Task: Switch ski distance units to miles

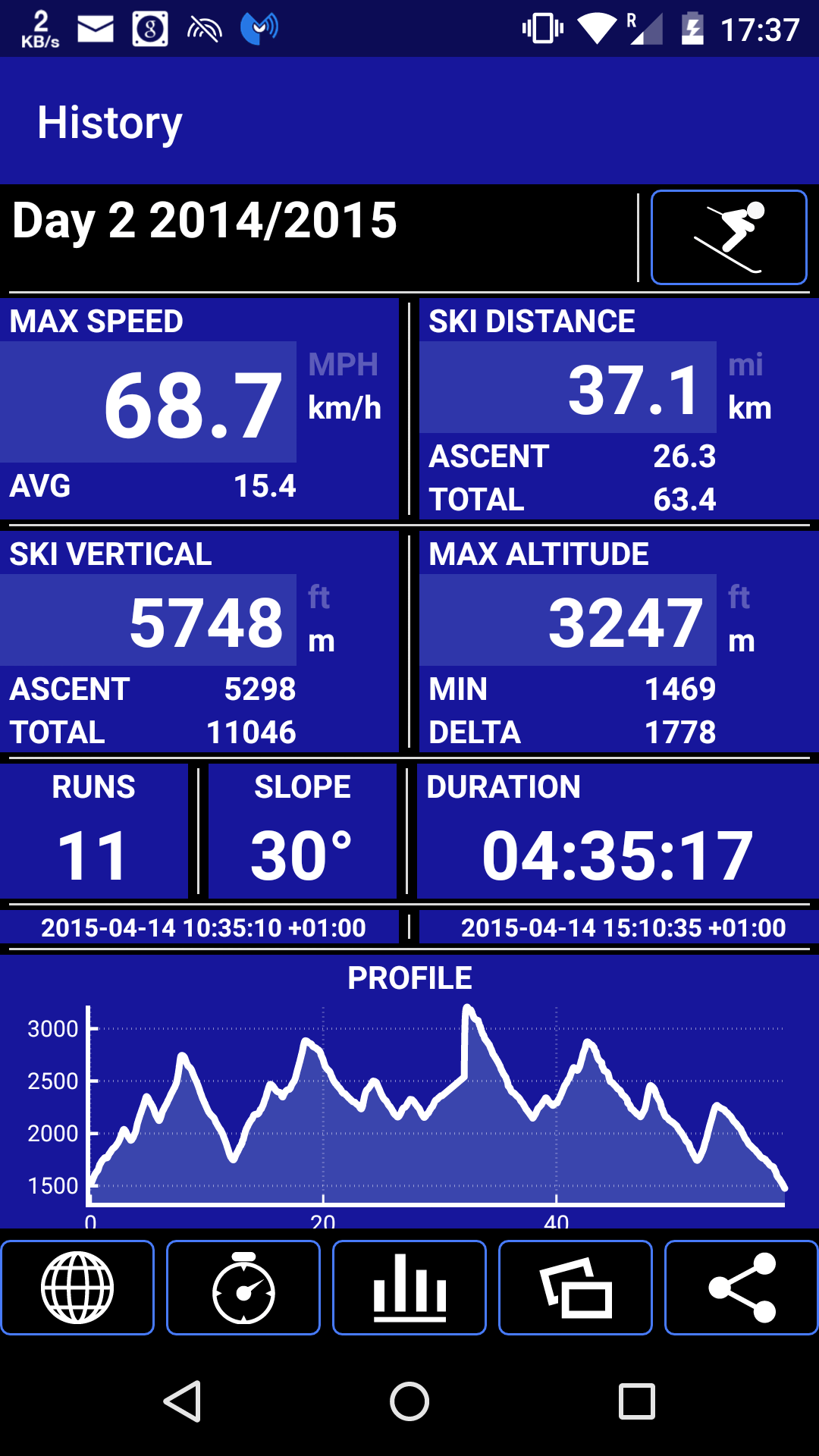Action: click(x=745, y=365)
